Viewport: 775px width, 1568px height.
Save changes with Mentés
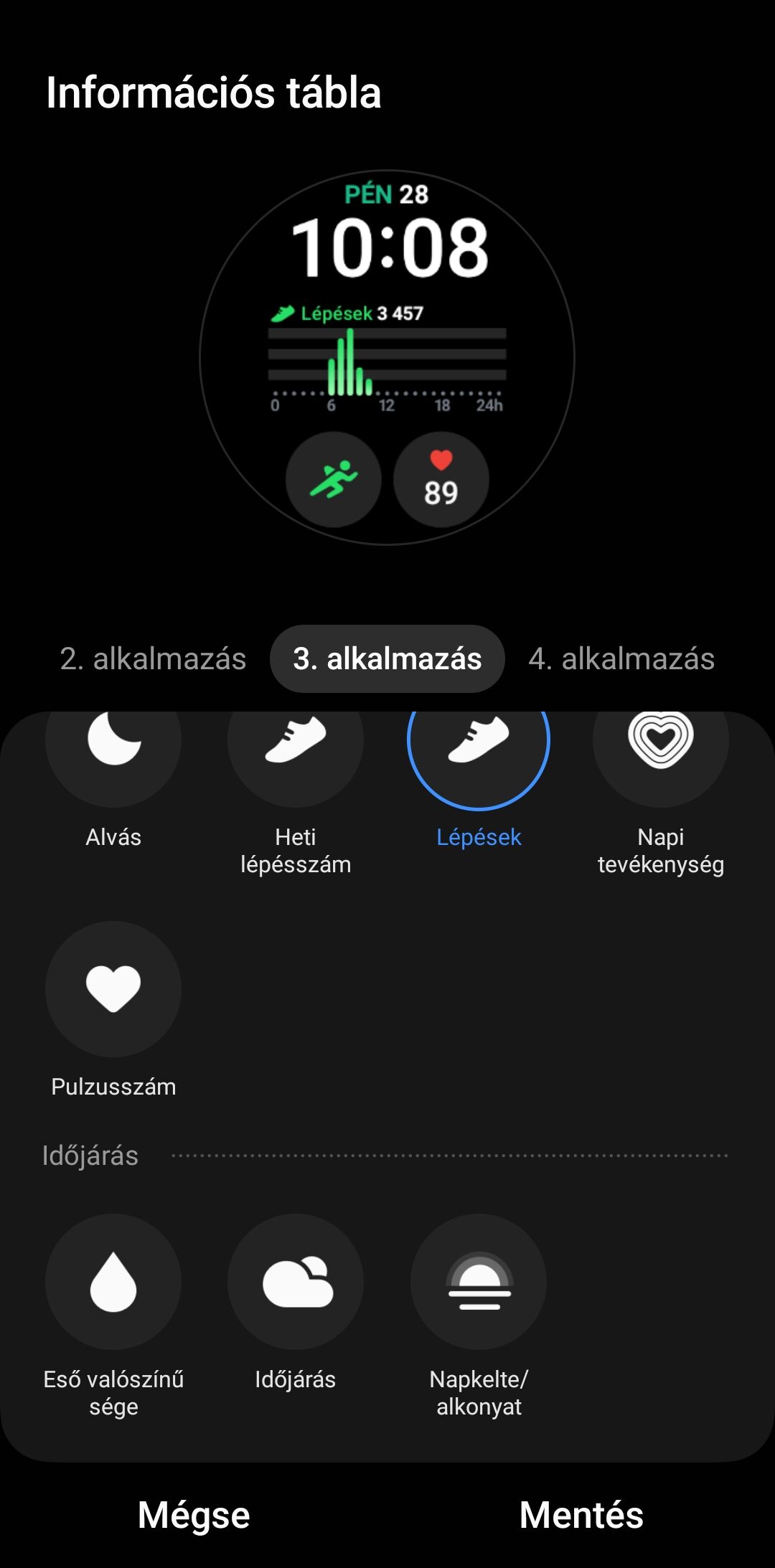click(581, 1515)
